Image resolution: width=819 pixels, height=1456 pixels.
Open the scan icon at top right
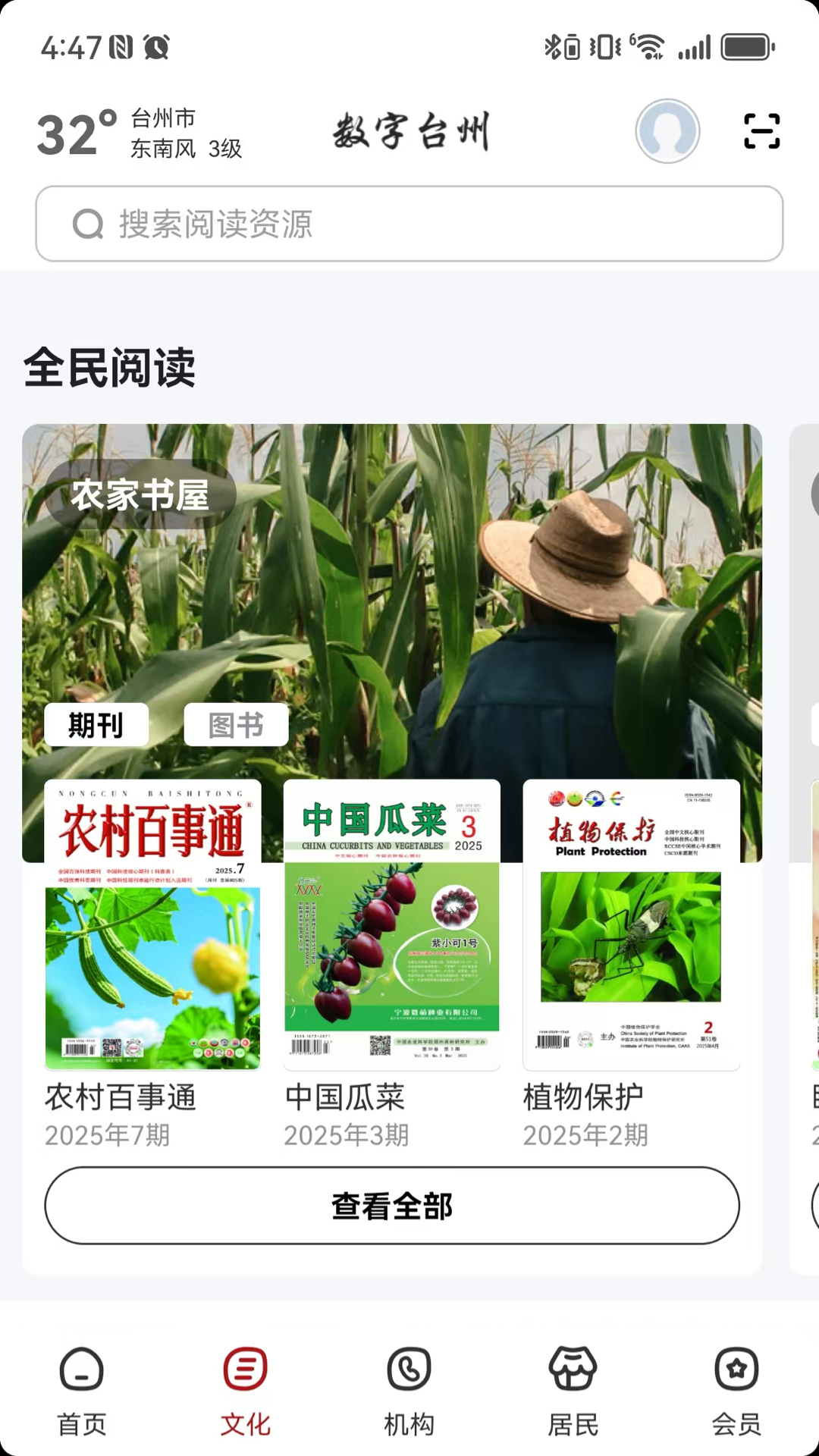coord(761,131)
